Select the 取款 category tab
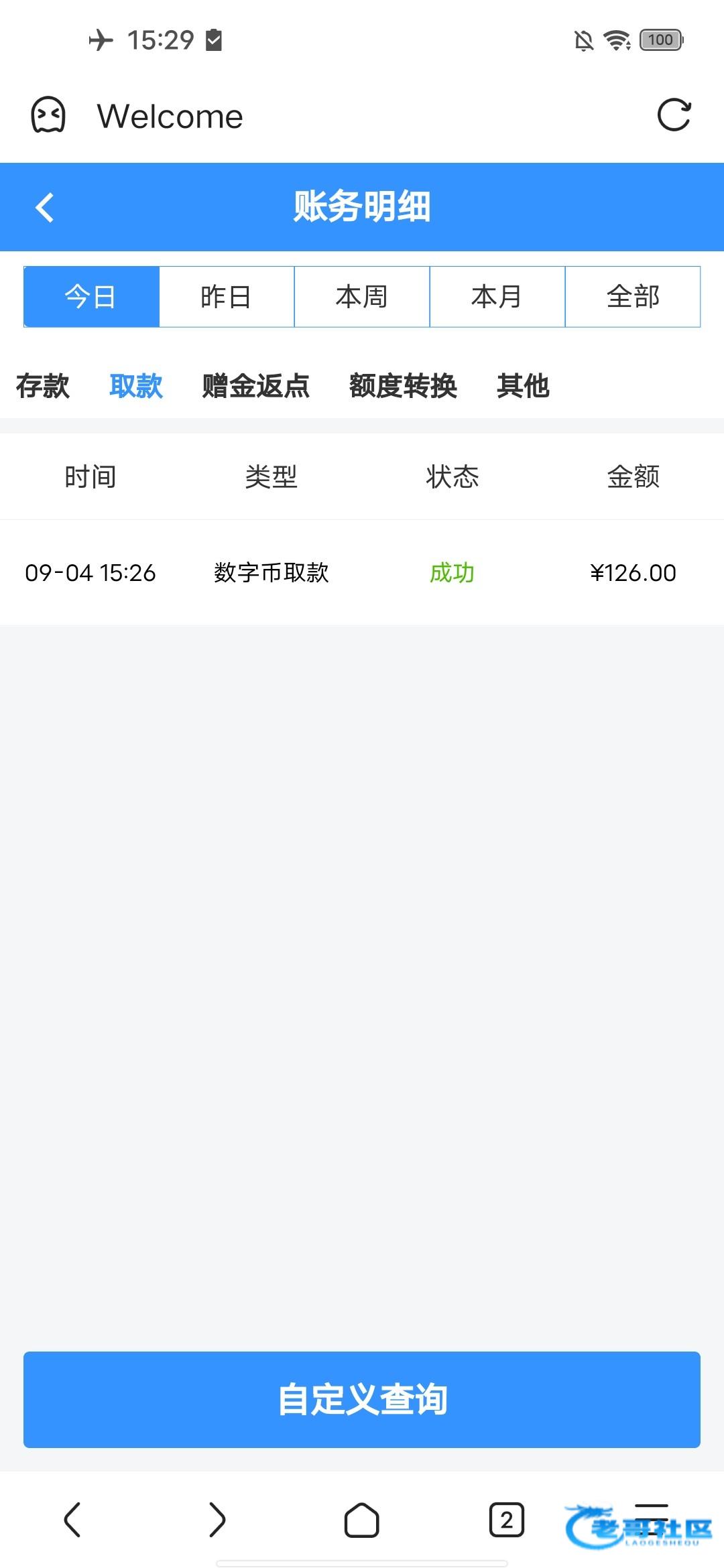This screenshot has width=724, height=1568. (x=136, y=386)
